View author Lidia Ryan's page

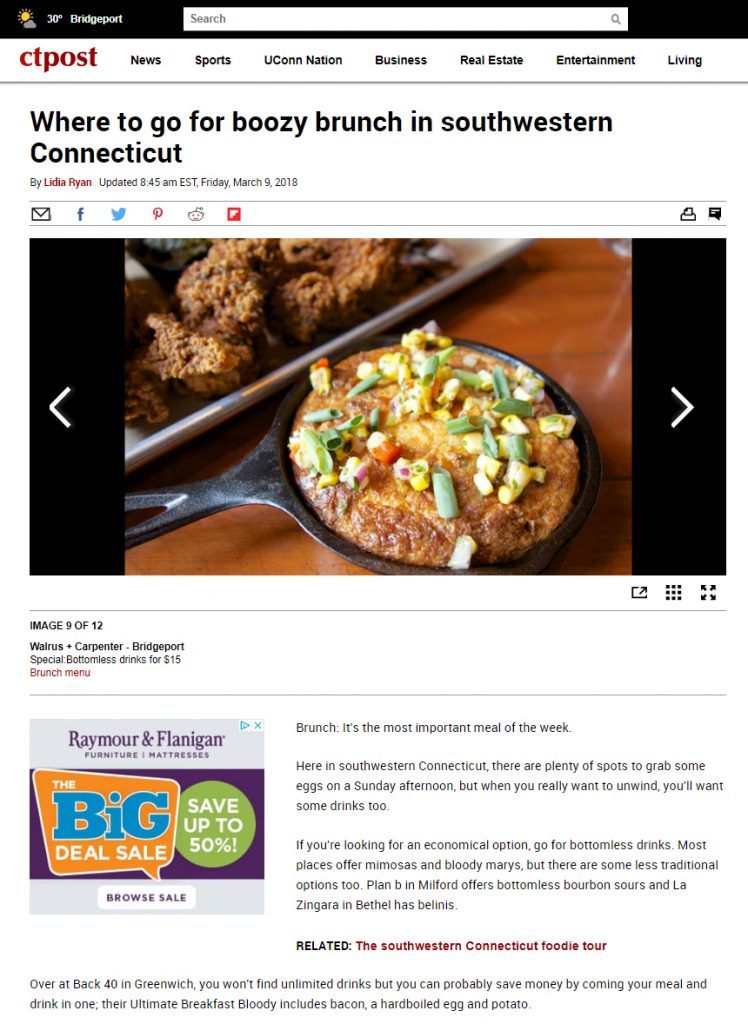[68, 183]
